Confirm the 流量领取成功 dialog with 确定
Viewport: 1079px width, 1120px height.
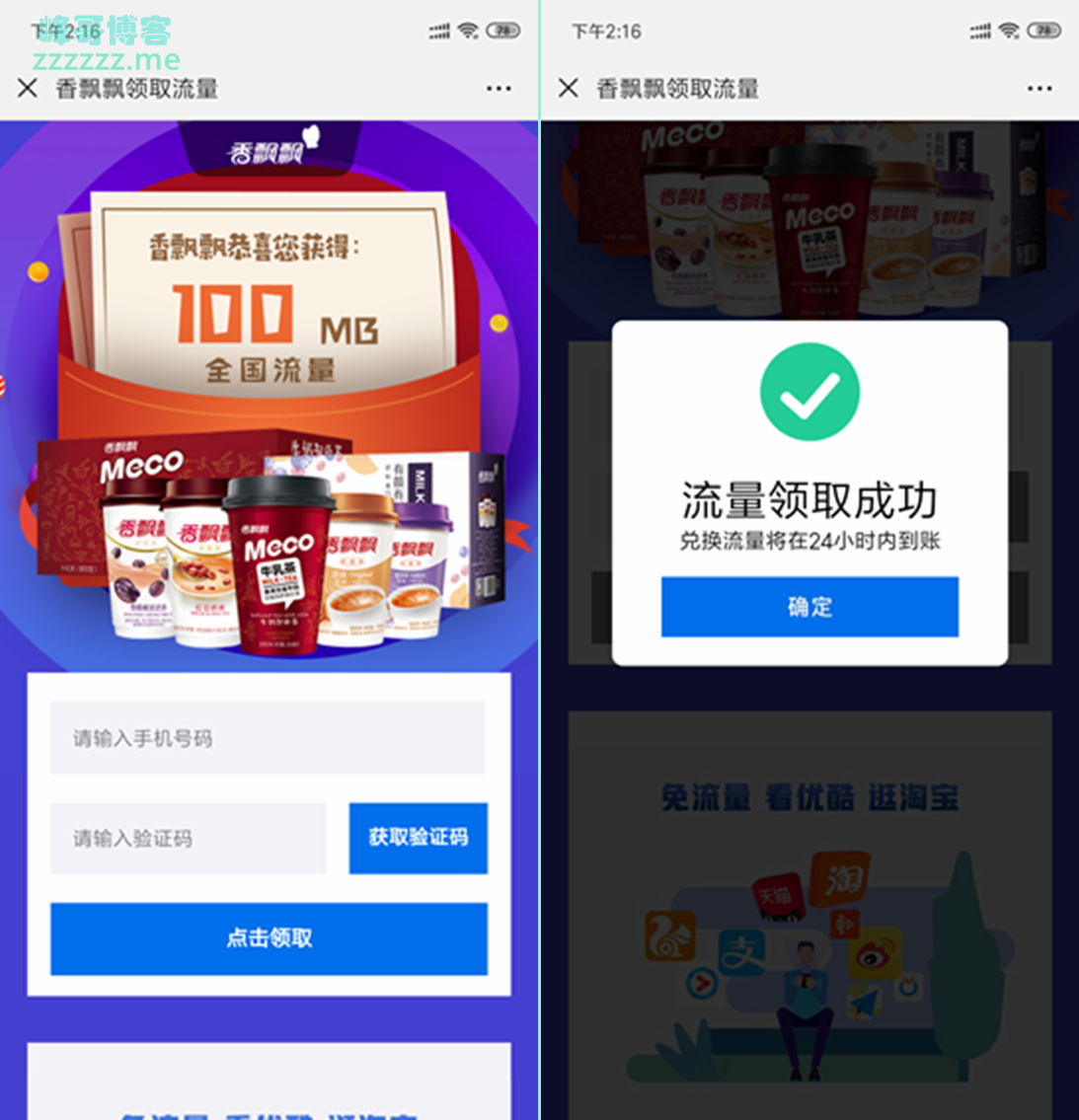coord(809,607)
